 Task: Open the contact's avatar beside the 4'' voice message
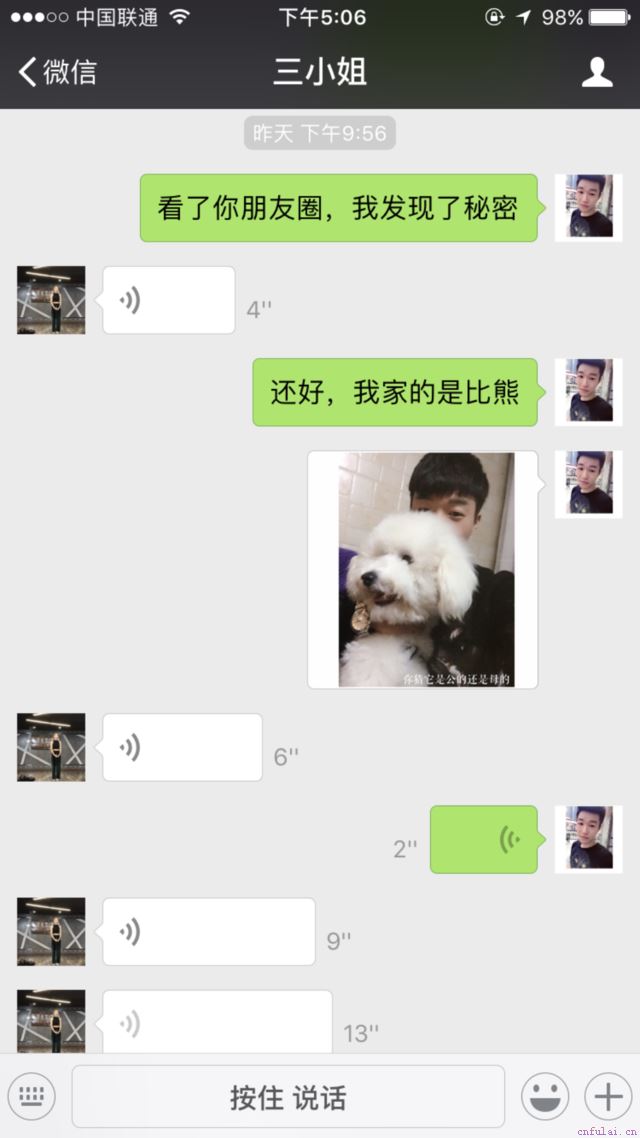(51, 300)
